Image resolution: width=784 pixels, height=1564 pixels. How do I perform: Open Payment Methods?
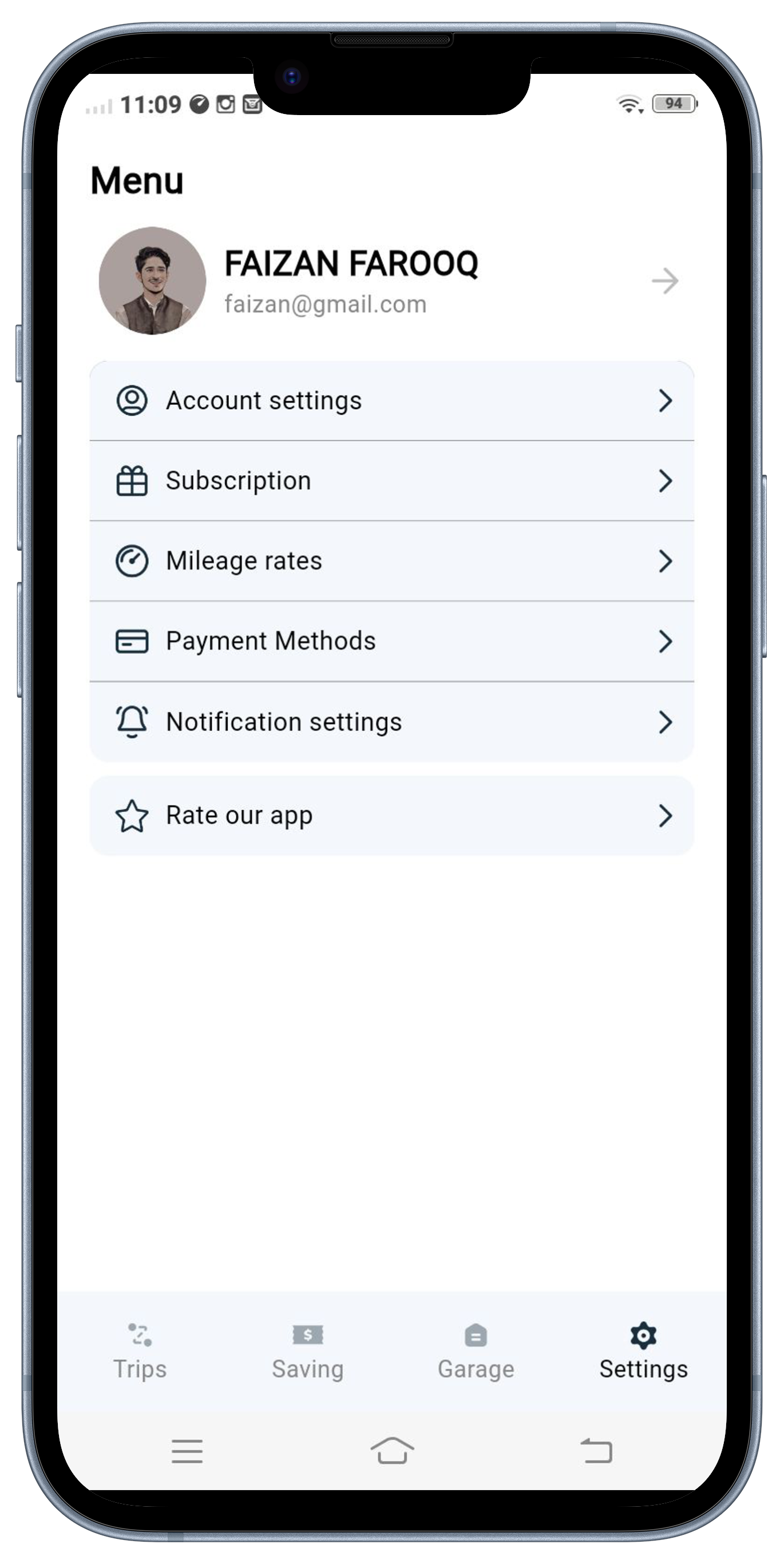(391, 641)
